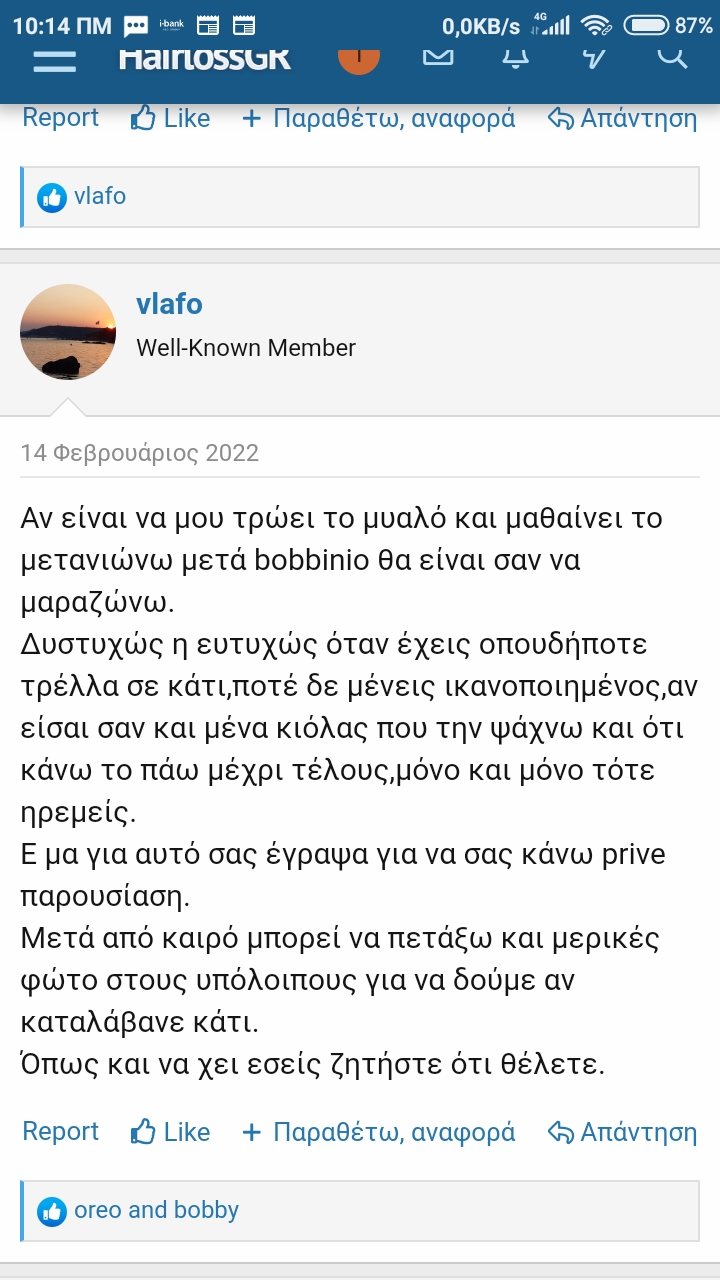Viewport: 720px width, 1280px height.
Task: Like vlafo's post
Action: click(x=171, y=1131)
